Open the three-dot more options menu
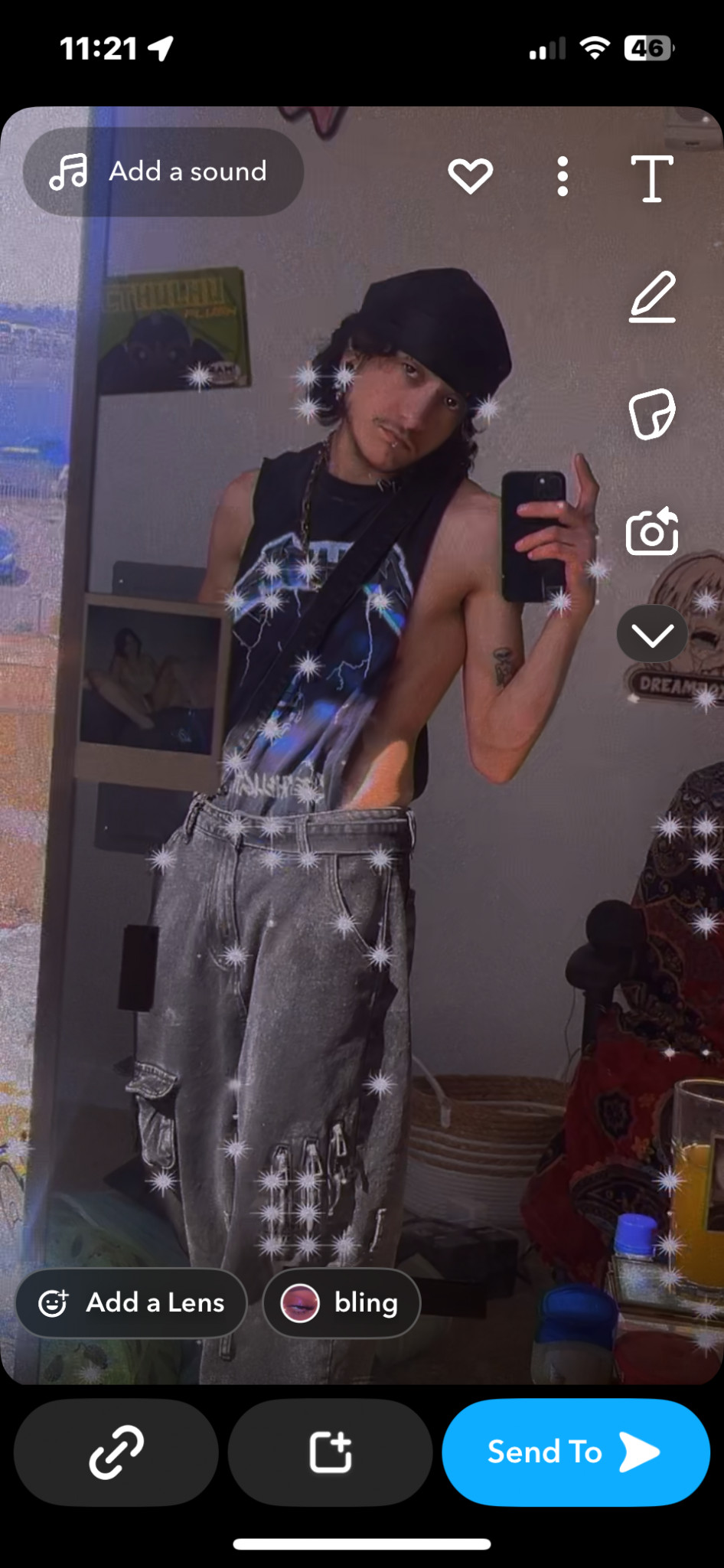This screenshot has width=724, height=1568. click(x=563, y=177)
